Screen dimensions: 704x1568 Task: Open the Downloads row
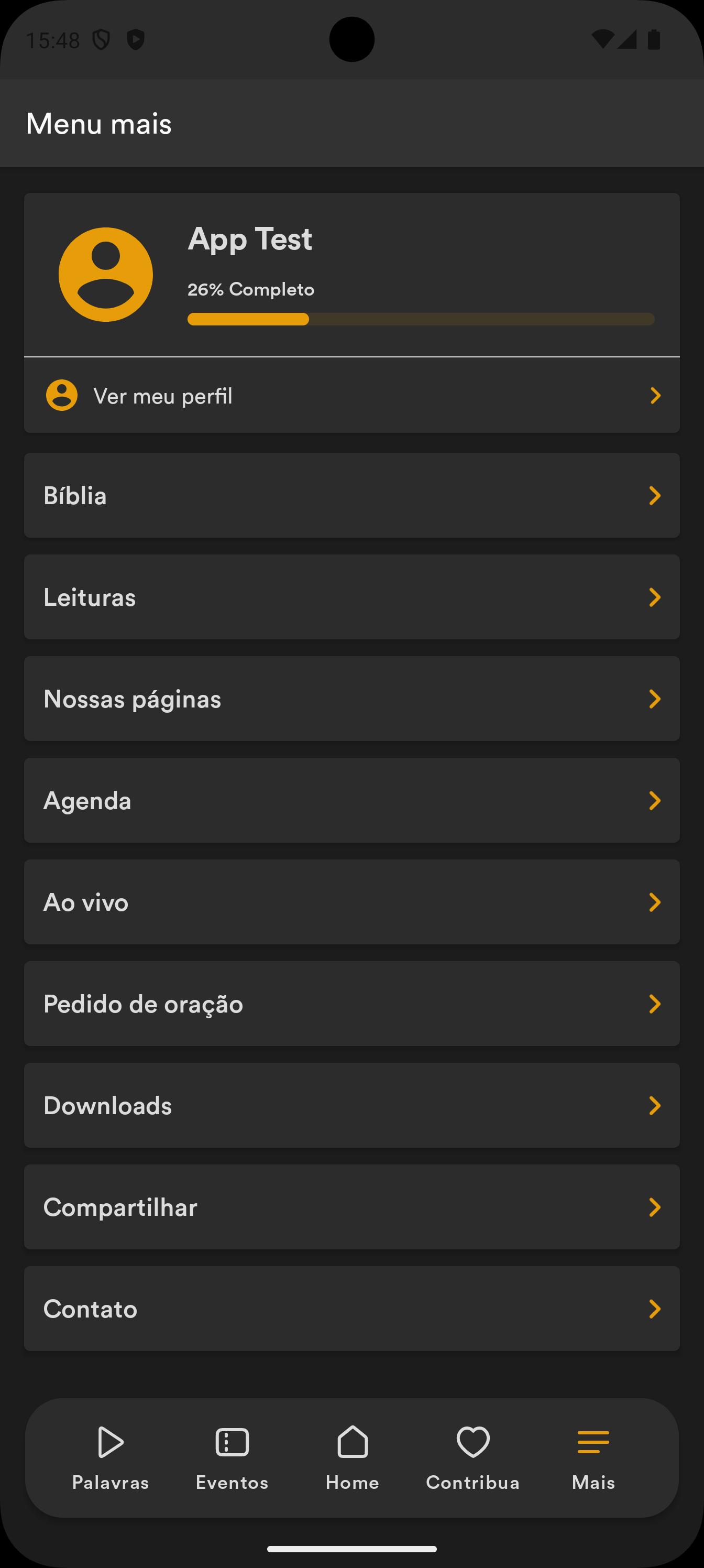click(x=351, y=1105)
